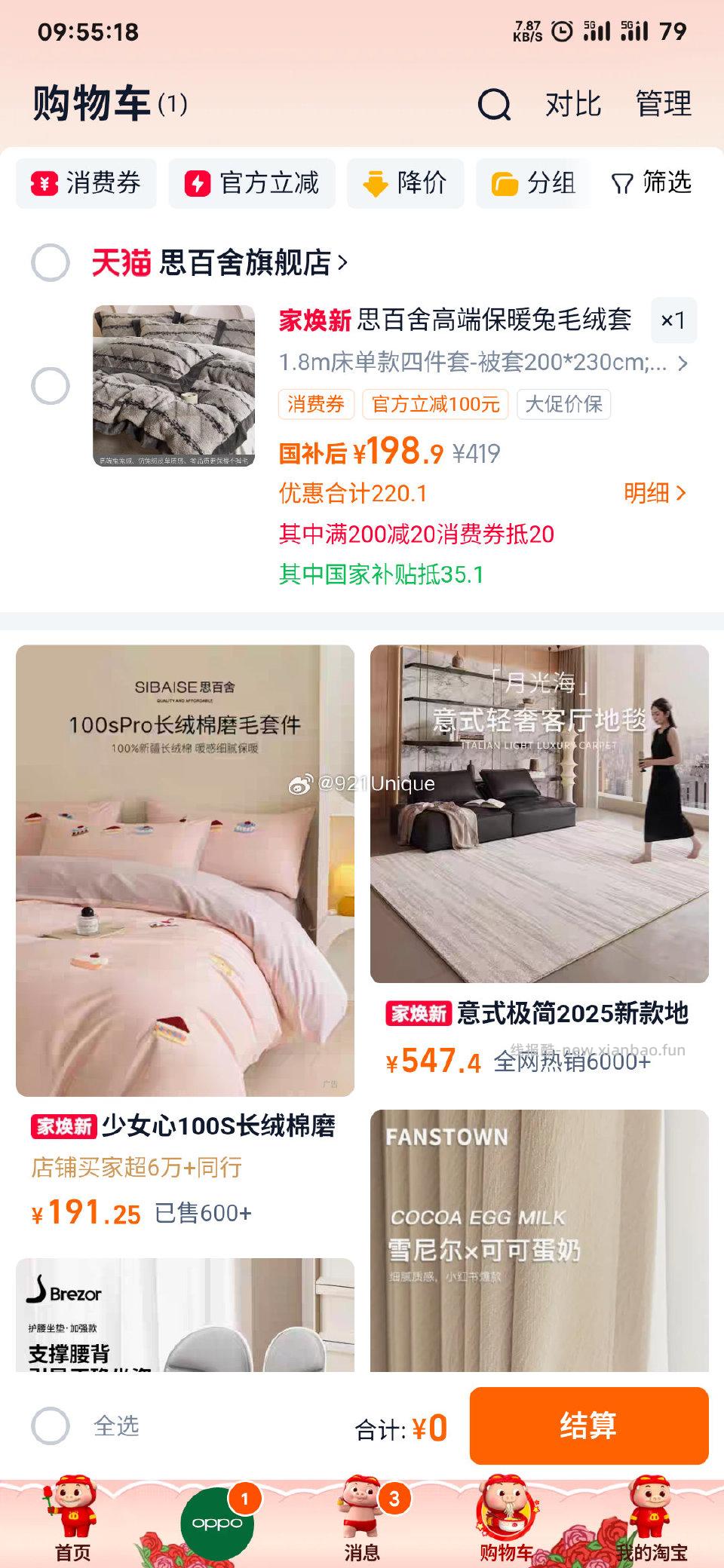Switch to 对比 compare mode
Image resolution: width=724 pixels, height=1568 pixels.
pyautogui.click(x=572, y=104)
